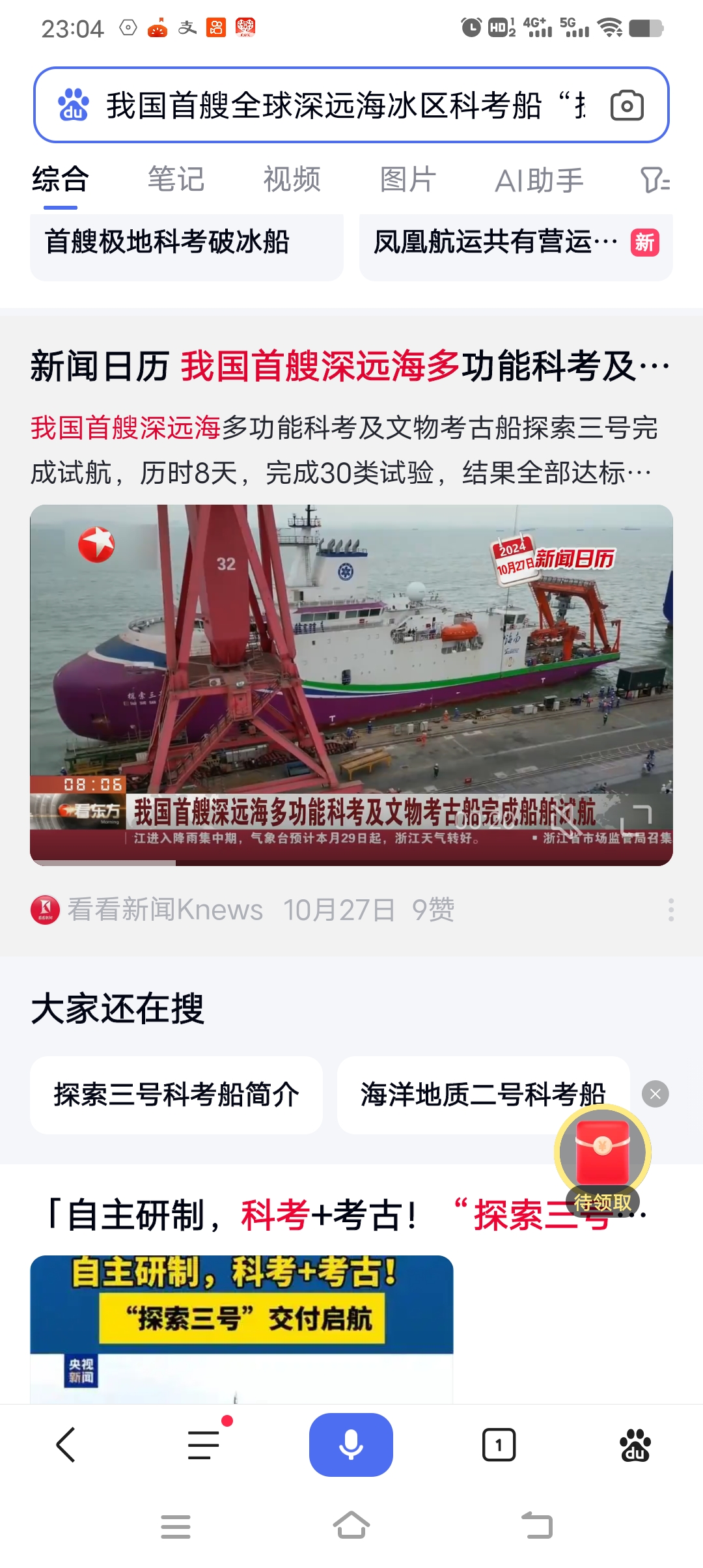Switch to the 视频 tab
This screenshot has width=703, height=1568.
(292, 180)
